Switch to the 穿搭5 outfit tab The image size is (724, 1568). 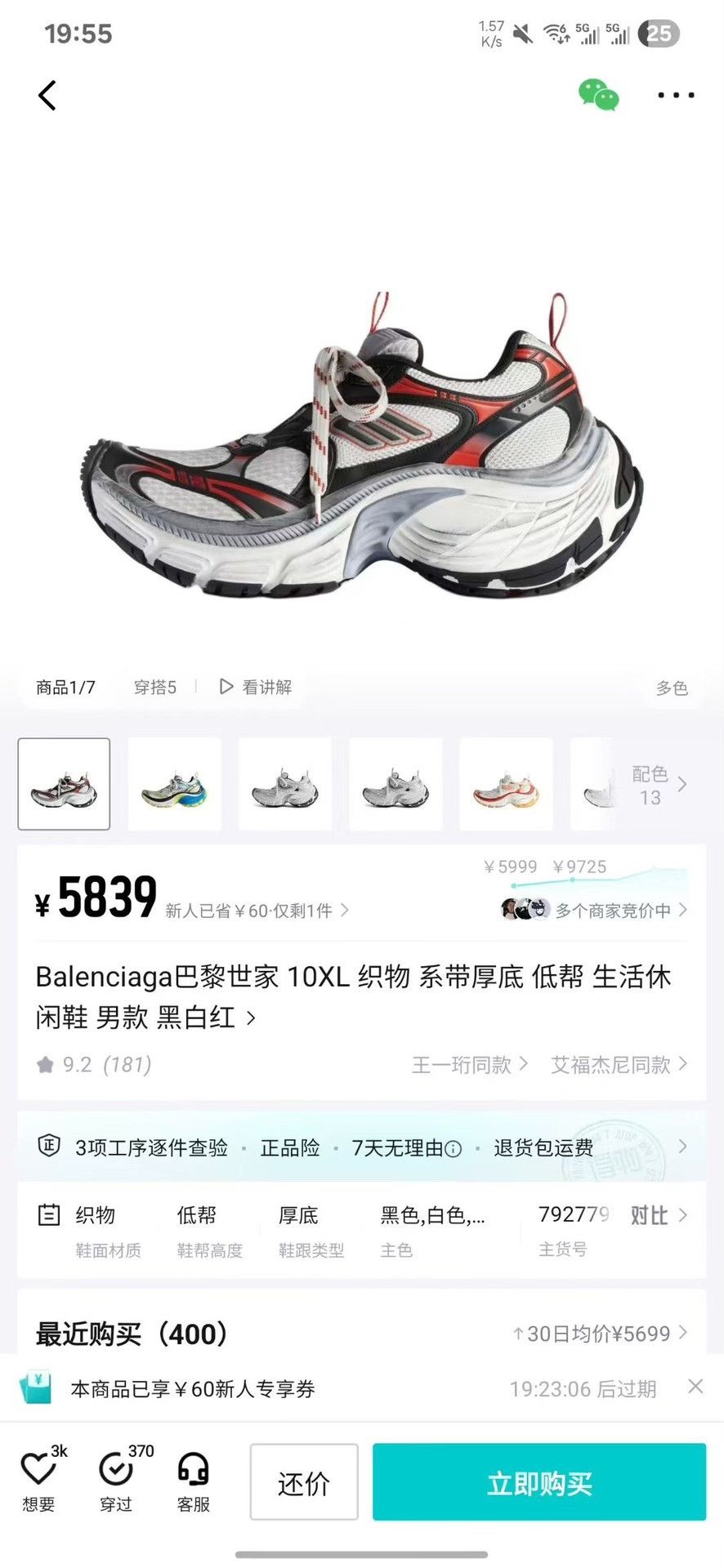point(155,687)
